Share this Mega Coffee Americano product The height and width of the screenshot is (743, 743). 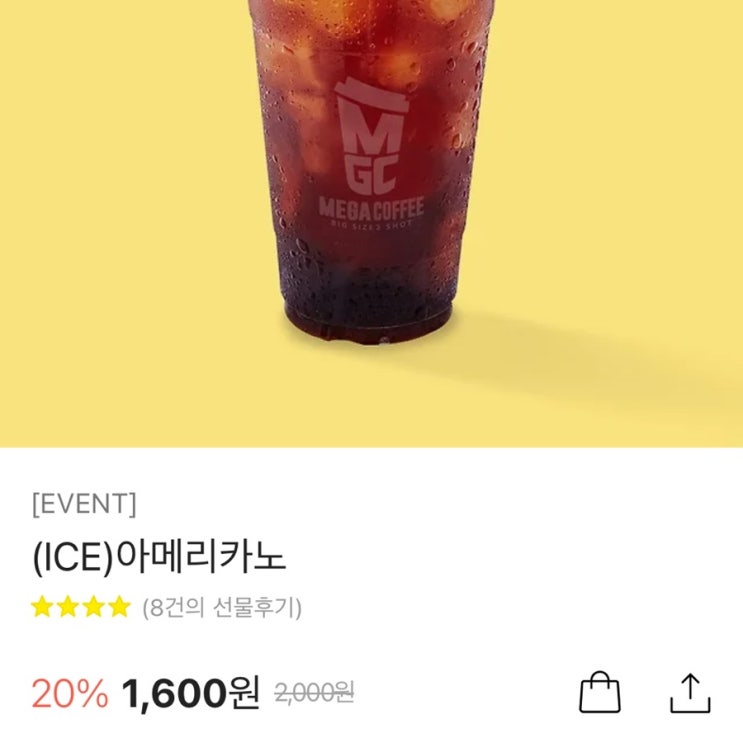[689, 692]
